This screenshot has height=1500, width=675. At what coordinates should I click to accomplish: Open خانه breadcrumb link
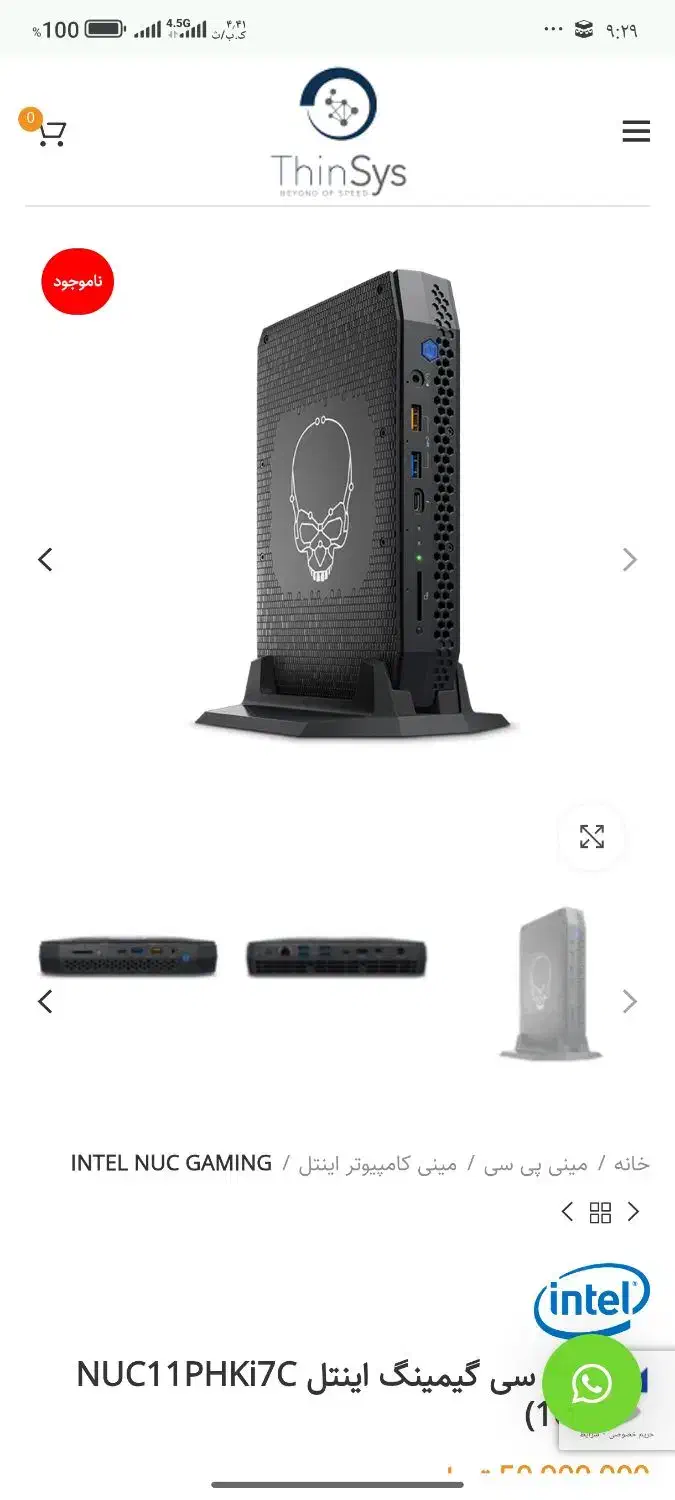(x=631, y=1164)
